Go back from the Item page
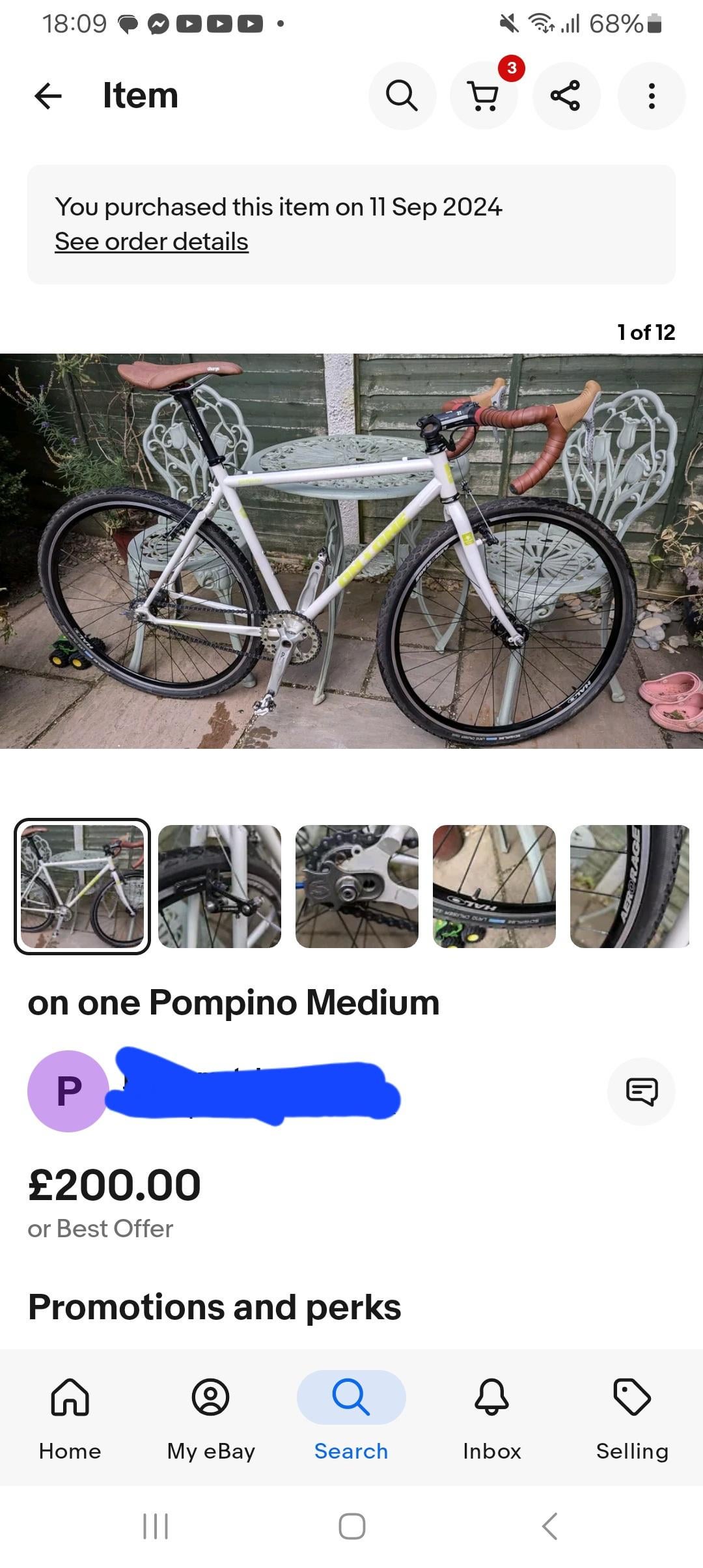703x1568 pixels. [x=48, y=96]
